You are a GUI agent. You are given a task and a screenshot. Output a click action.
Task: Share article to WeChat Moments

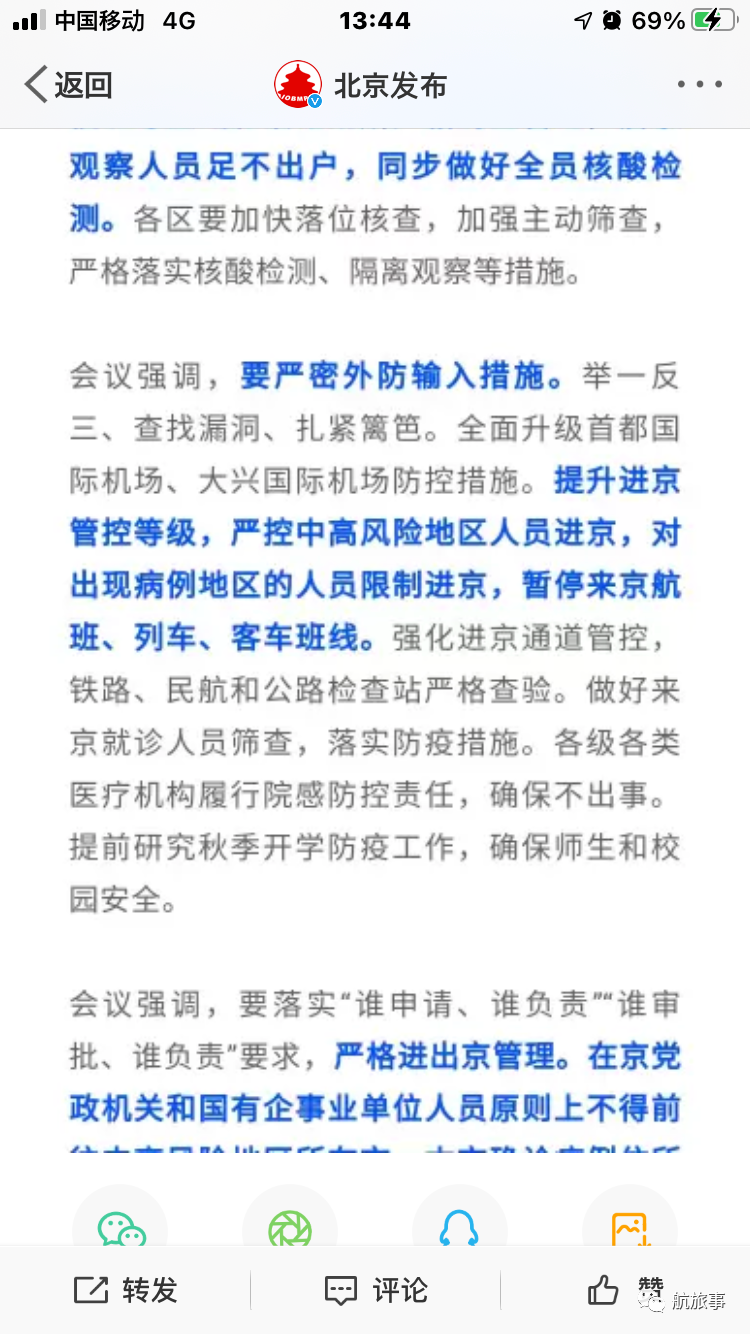(x=290, y=1226)
